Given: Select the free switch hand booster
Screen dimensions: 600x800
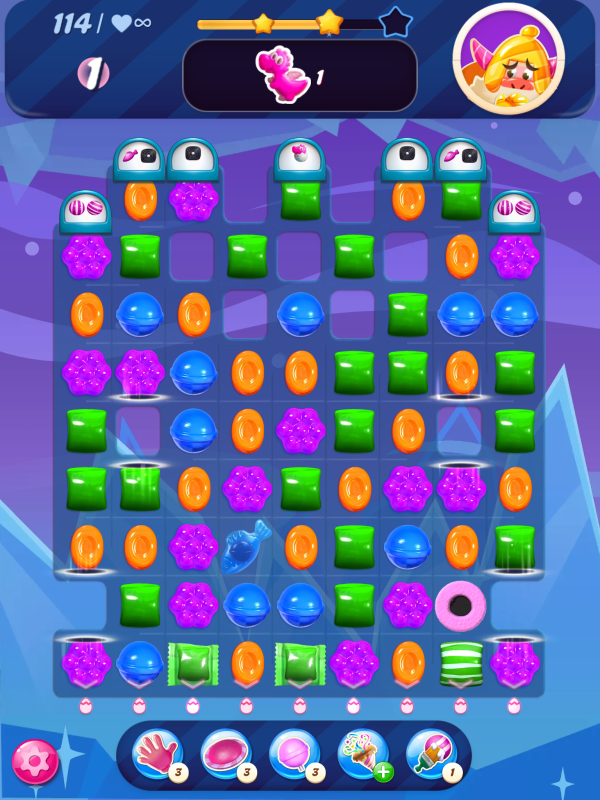Looking at the screenshot, I should [x=157, y=754].
